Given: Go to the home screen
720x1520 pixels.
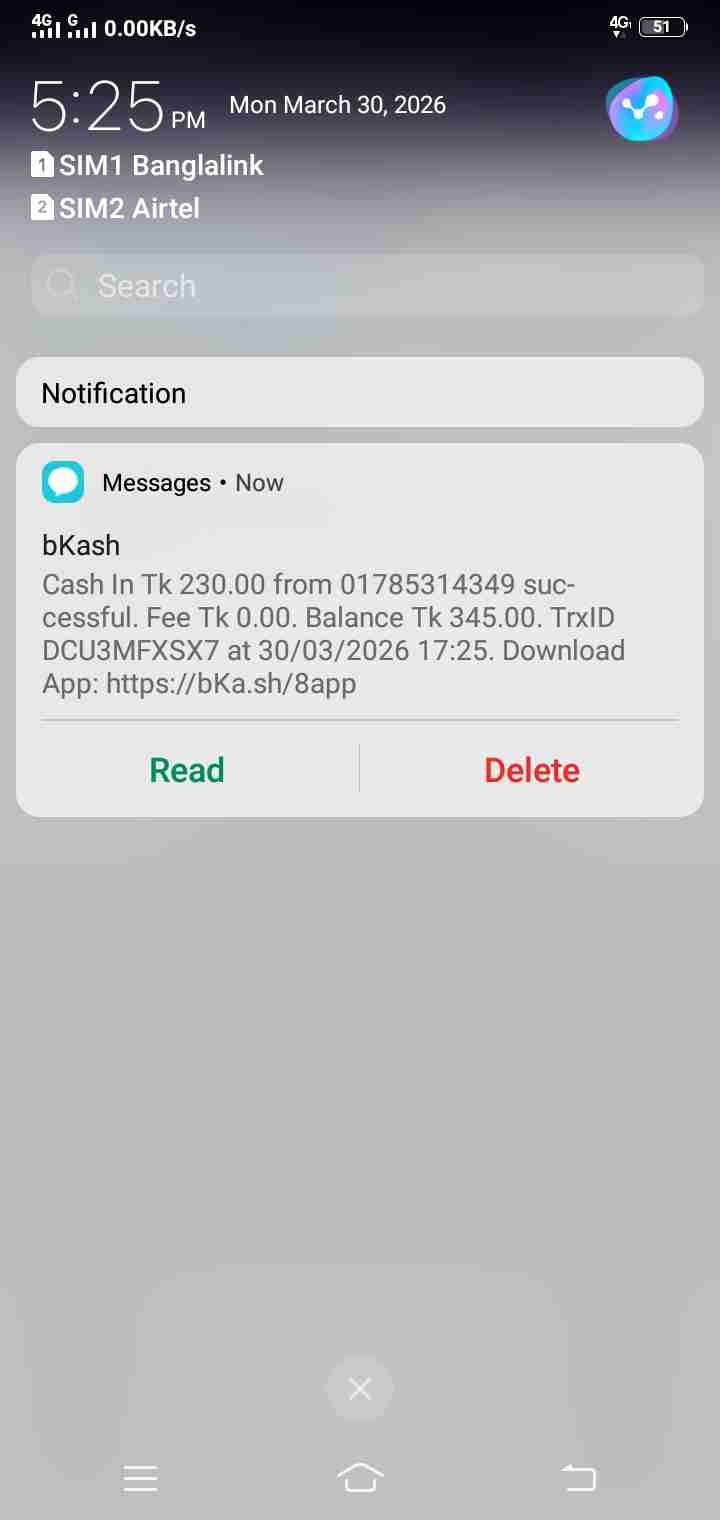Looking at the screenshot, I should (x=360, y=1477).
